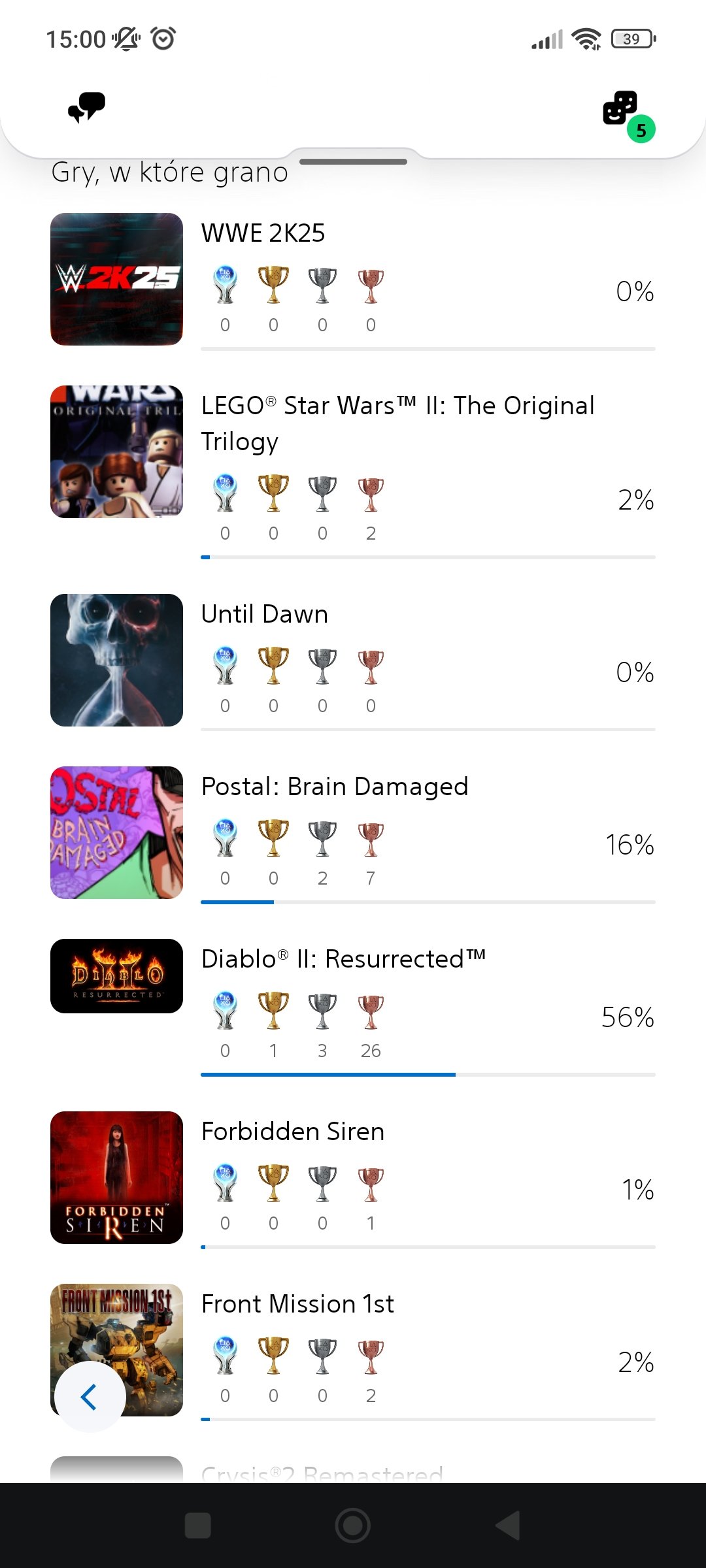
Task: Open Forbidden Siren game entry
Action: click(x=353, y=1177)
